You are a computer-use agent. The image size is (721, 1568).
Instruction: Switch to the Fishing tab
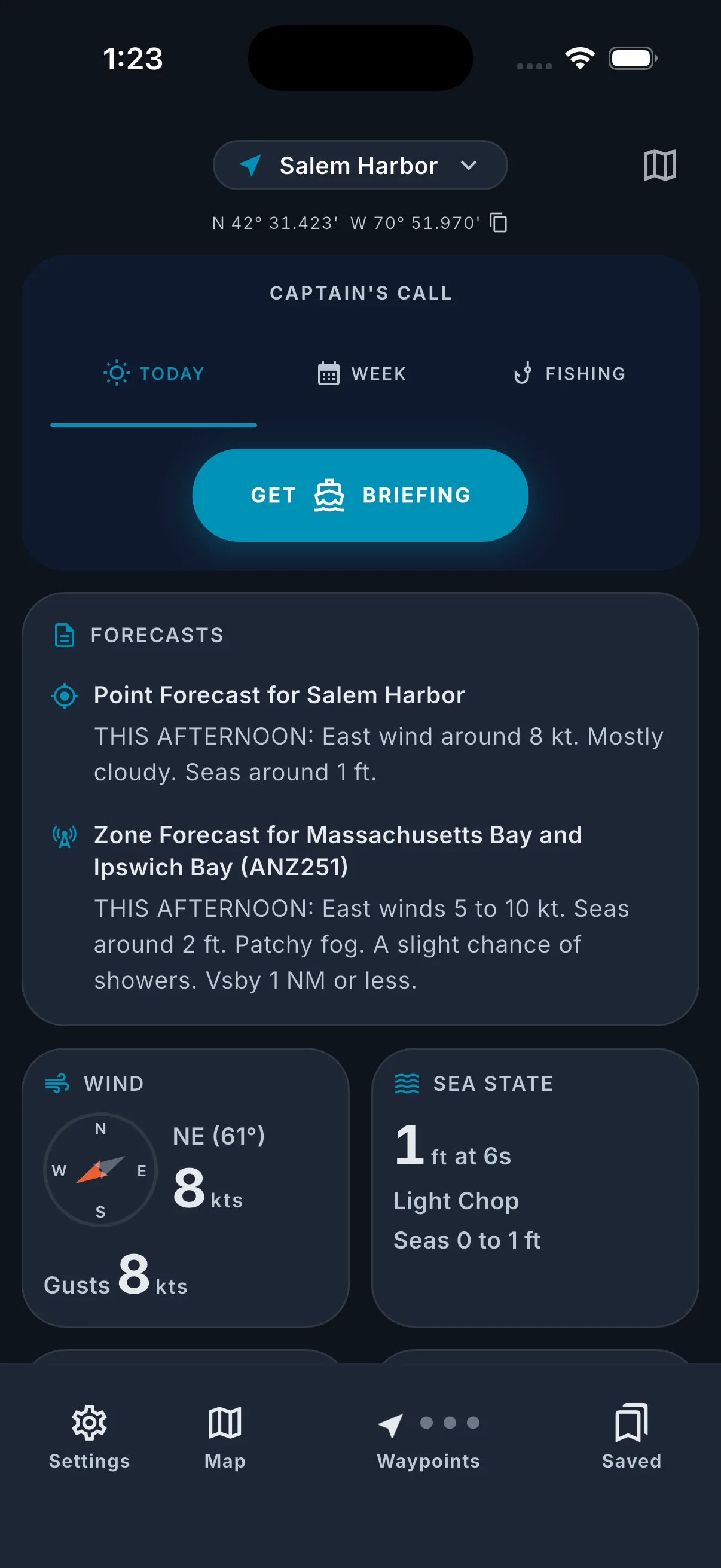570,373
